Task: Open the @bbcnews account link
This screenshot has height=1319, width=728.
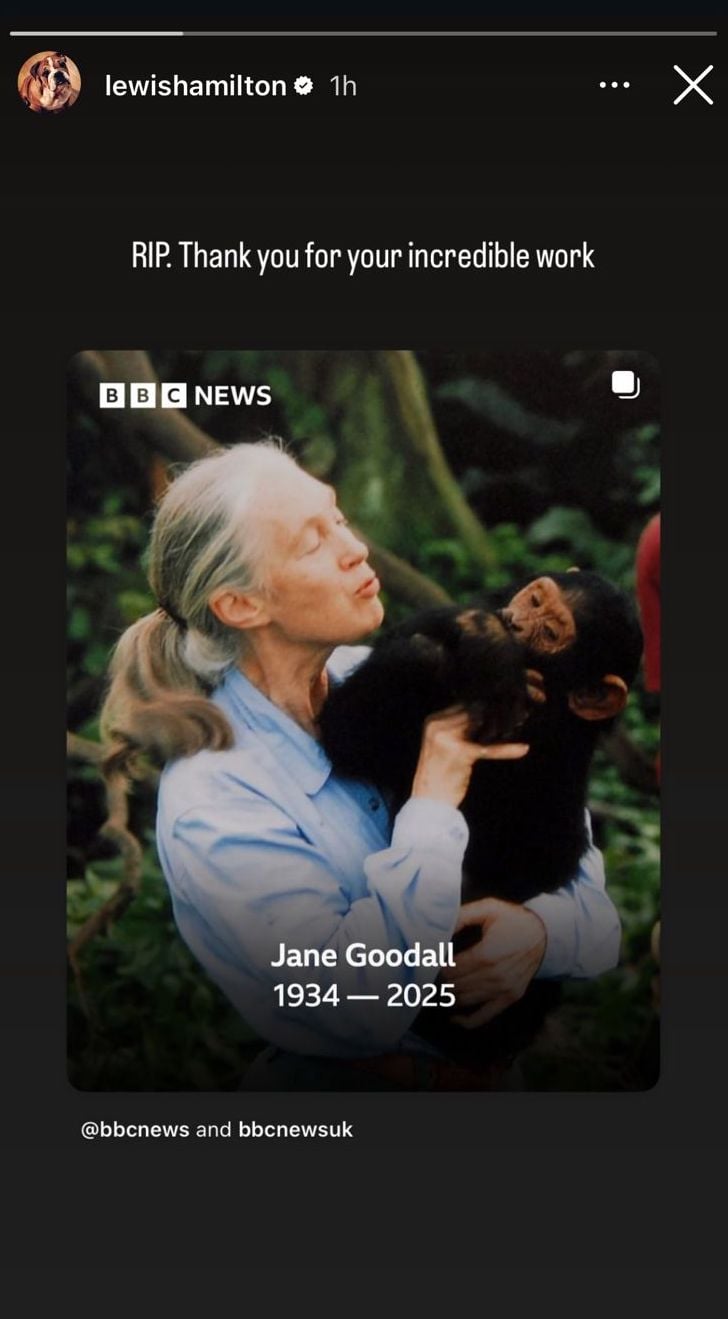Action: 135,1130
